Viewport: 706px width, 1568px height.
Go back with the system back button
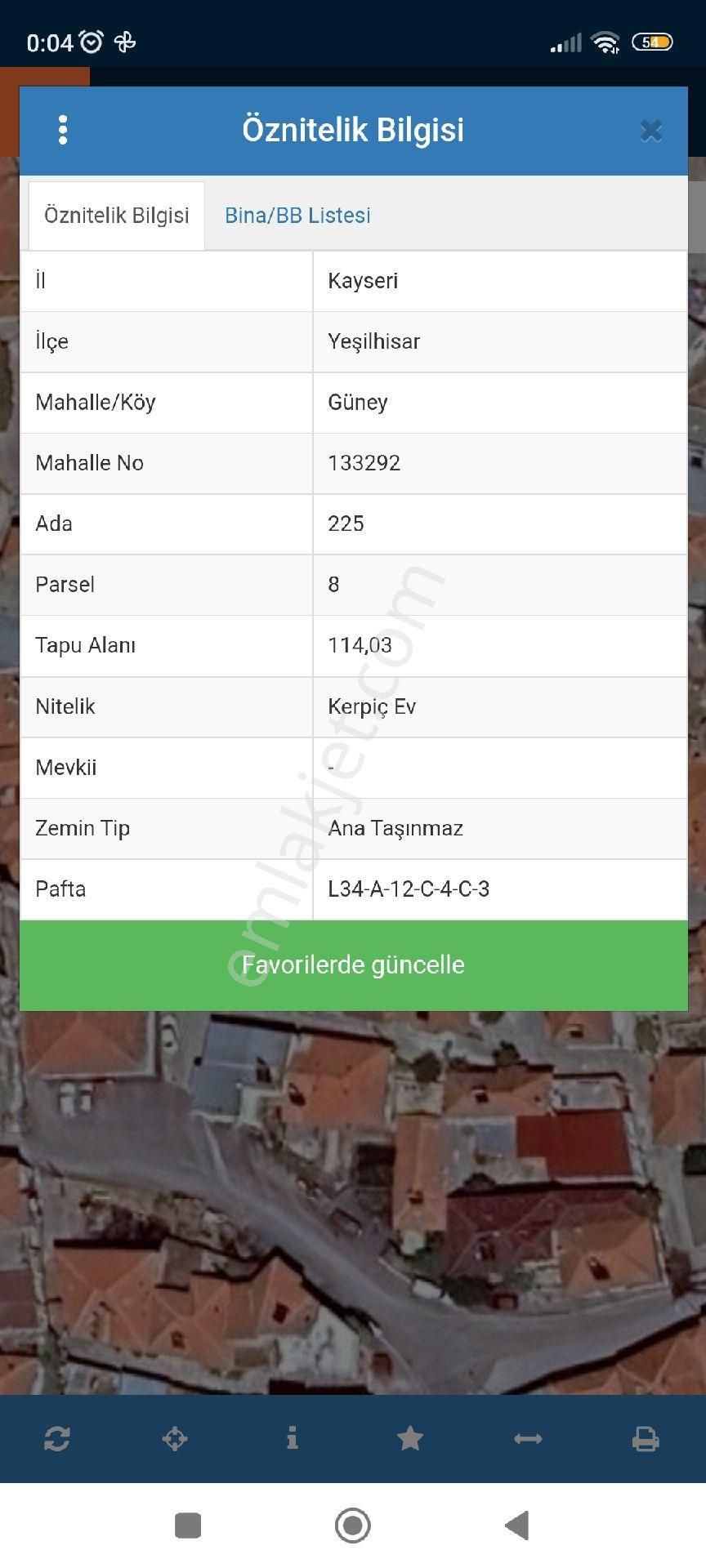(x=517, y=1526)
